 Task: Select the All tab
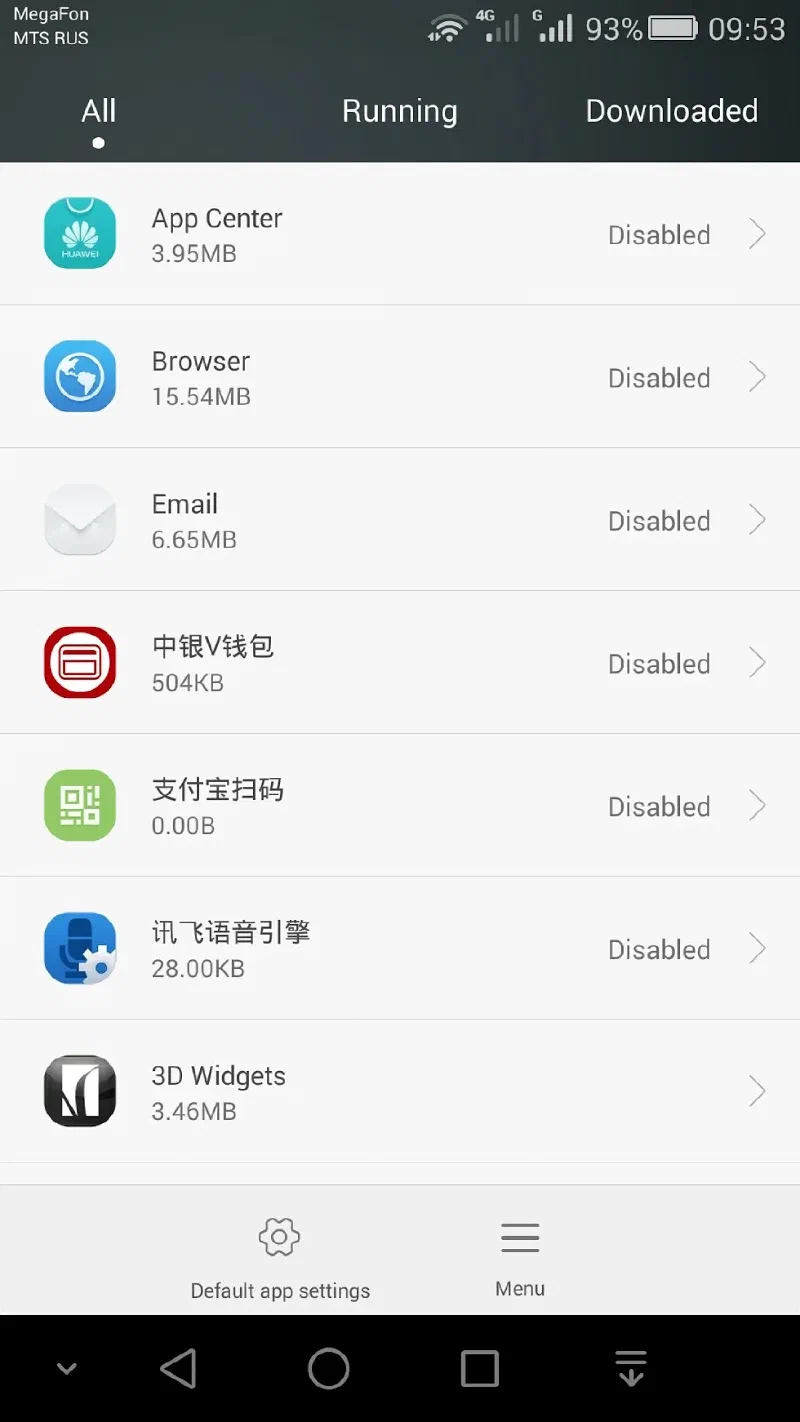tap(98, 111)
